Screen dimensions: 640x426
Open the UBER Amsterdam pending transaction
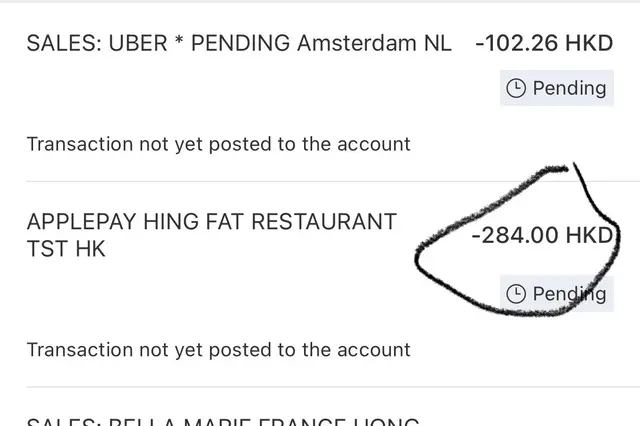point(238,44)
